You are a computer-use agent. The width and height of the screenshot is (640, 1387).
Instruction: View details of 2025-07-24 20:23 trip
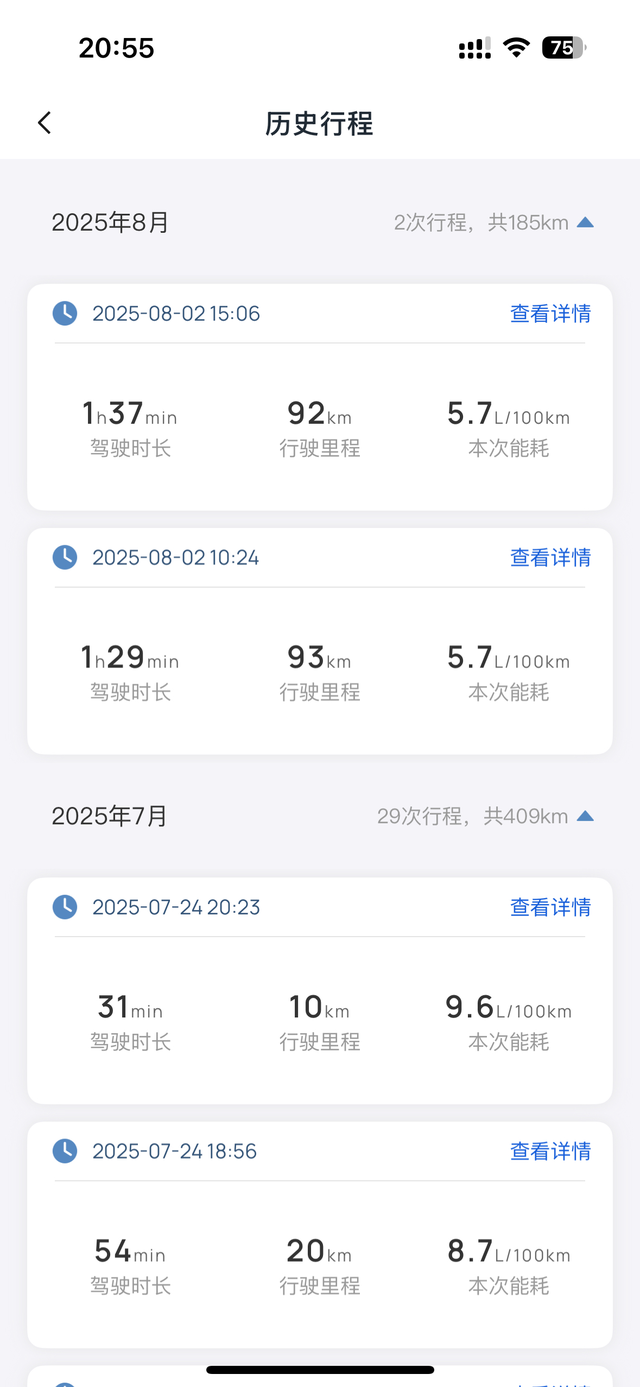tap(550, 908)
